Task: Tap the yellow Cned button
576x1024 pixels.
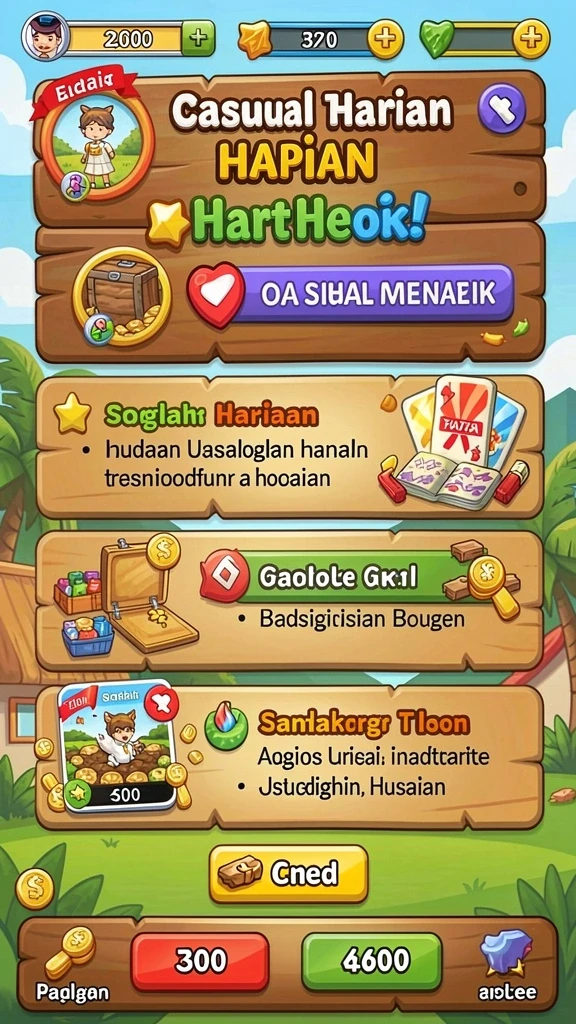Action: (289, 874)
